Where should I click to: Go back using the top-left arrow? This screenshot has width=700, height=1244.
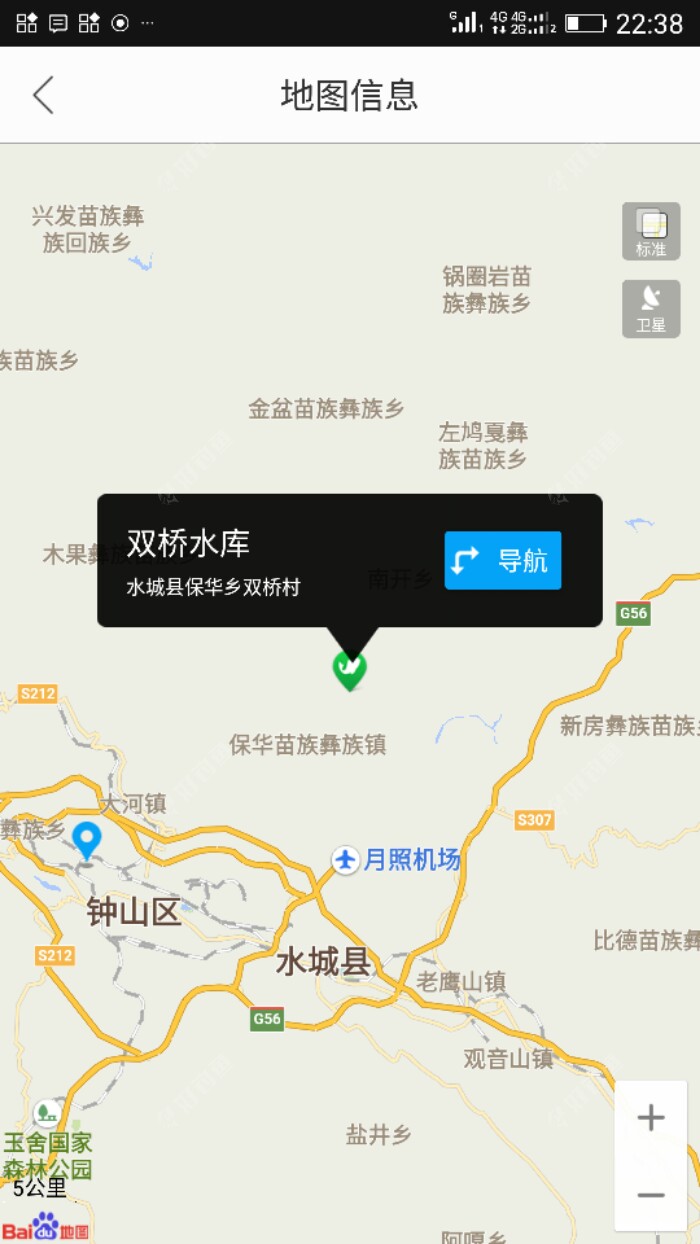[x=43, y=95]
